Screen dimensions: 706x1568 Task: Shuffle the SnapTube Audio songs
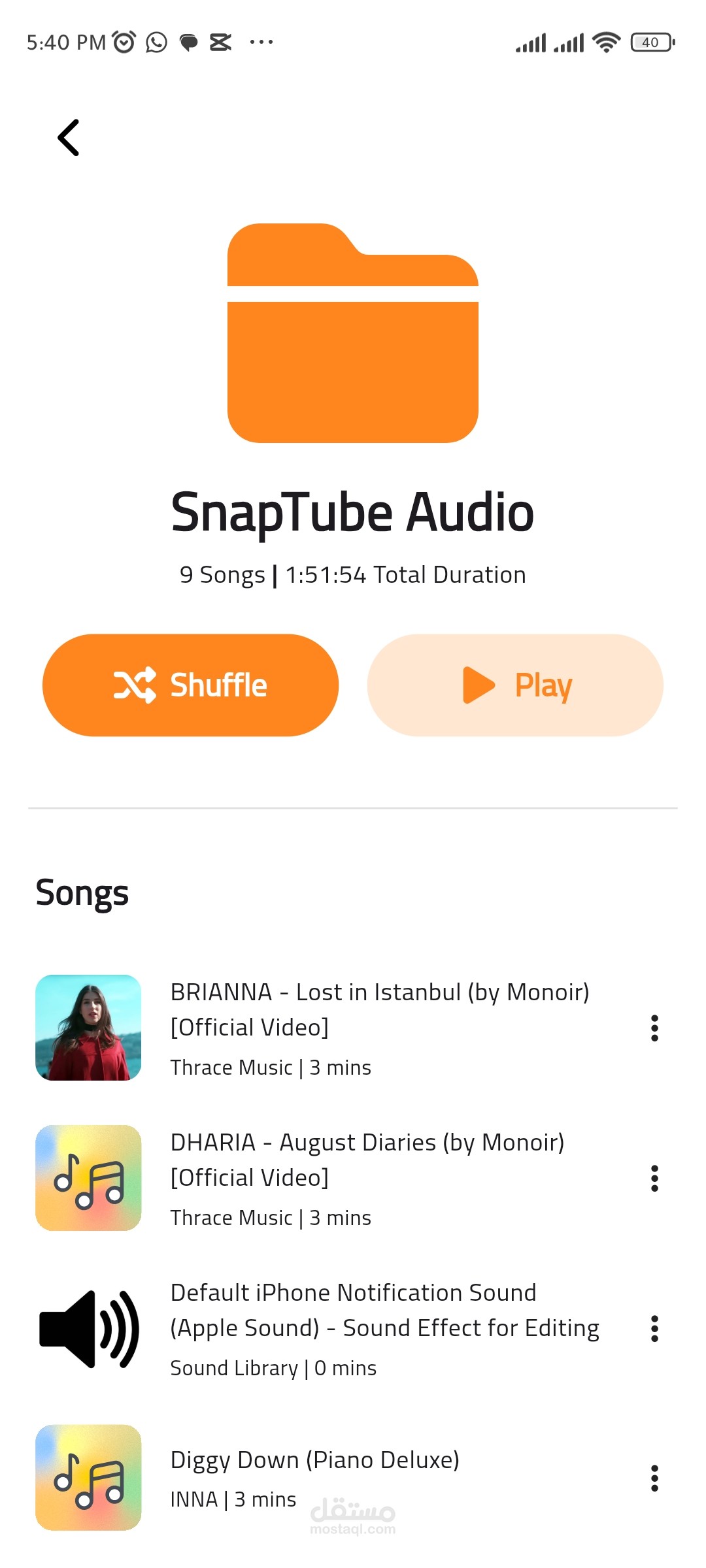(190, 685)
